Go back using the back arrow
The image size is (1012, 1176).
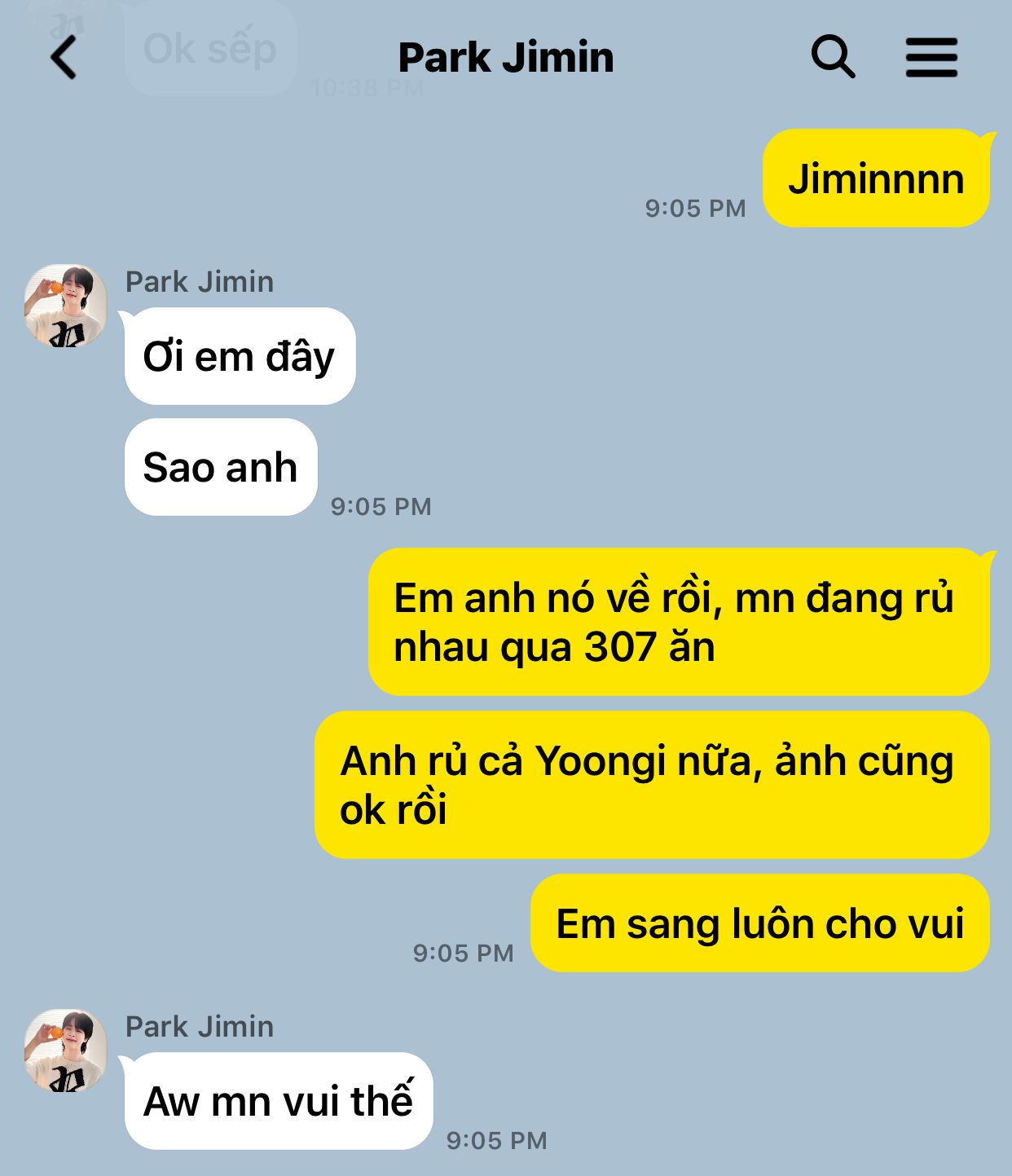64,58
